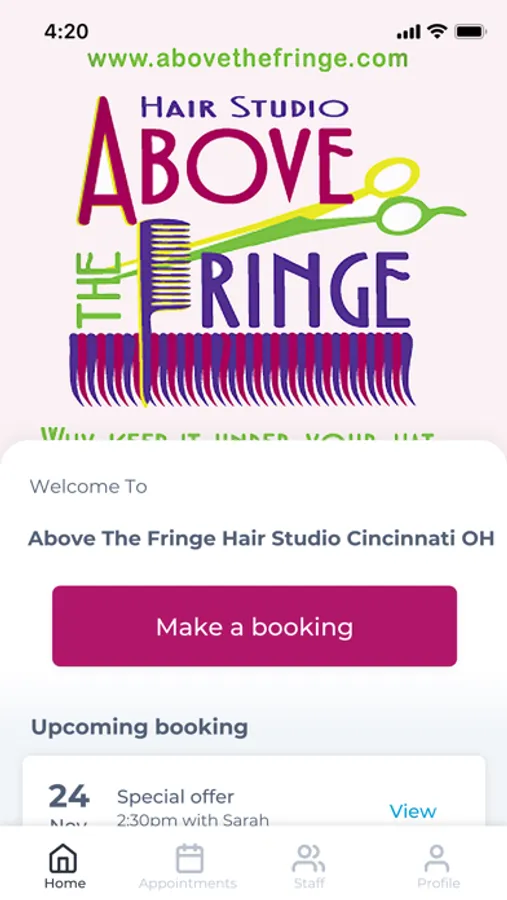Image resolution: width=507 pixels, height=900 pixels.
Task: View the upcoming Special offer booking
Action: [x=412, y=810]
